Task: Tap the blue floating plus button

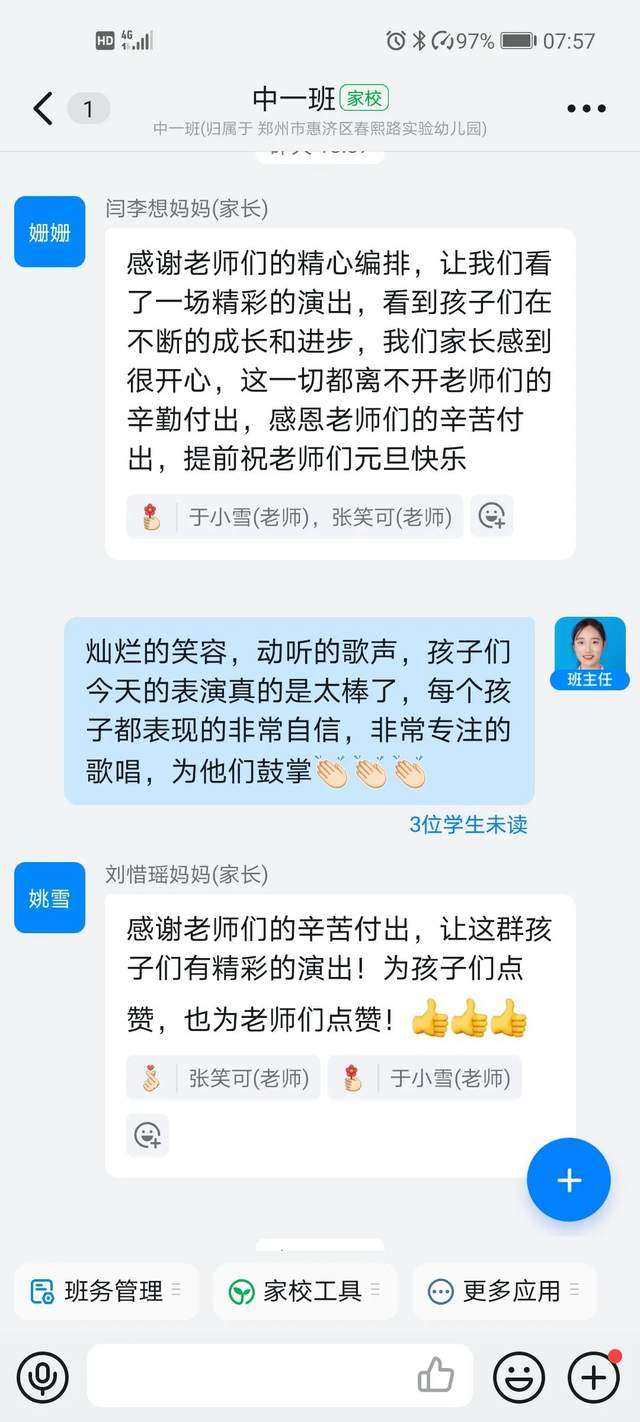Action: [568, 1180]
